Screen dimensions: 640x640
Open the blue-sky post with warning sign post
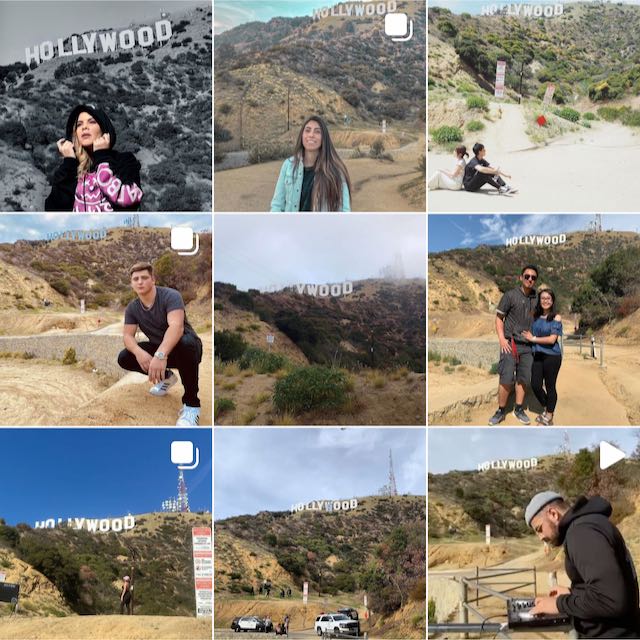coord(105,535)
